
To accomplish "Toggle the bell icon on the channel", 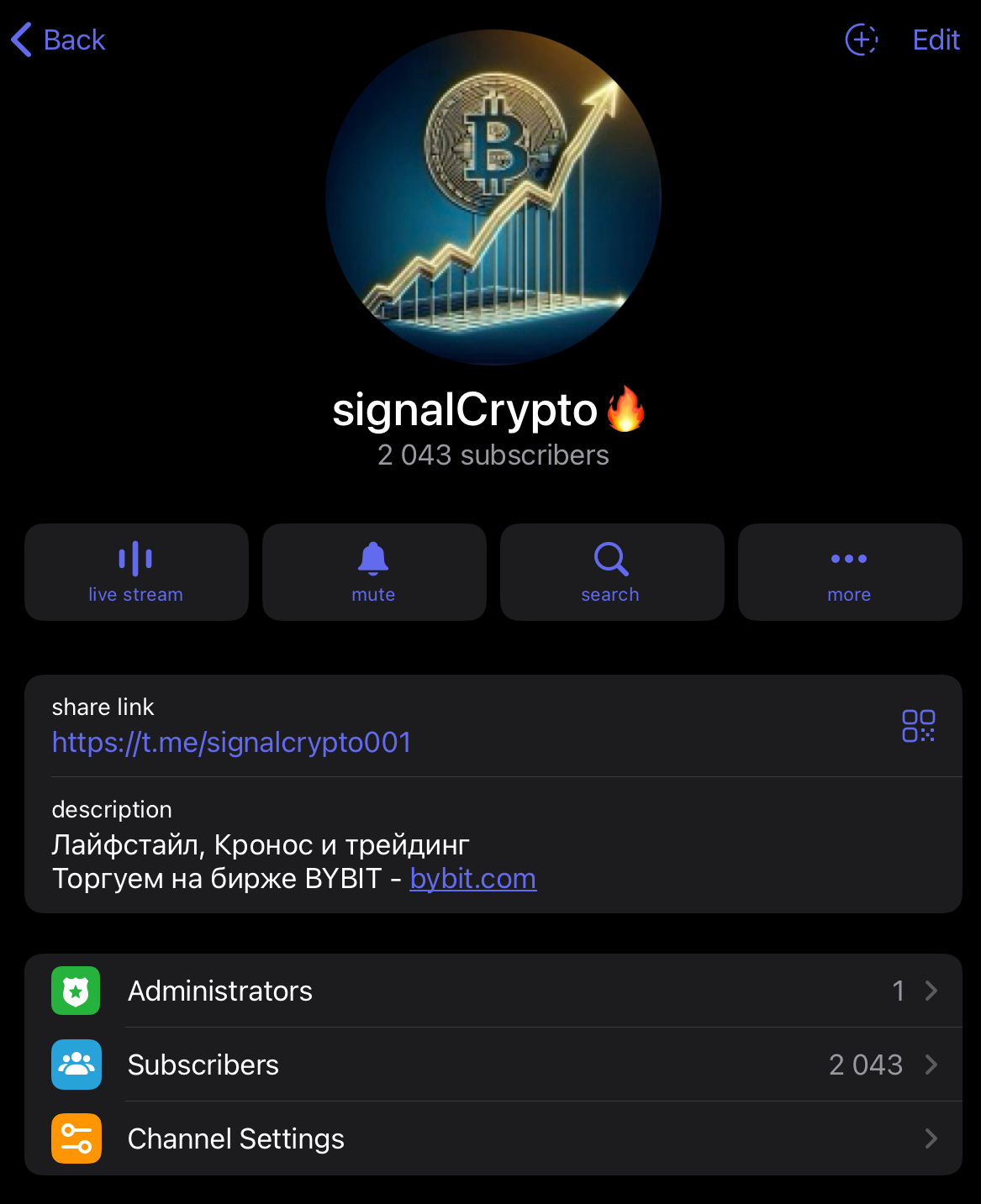I will tap(373, 559).
